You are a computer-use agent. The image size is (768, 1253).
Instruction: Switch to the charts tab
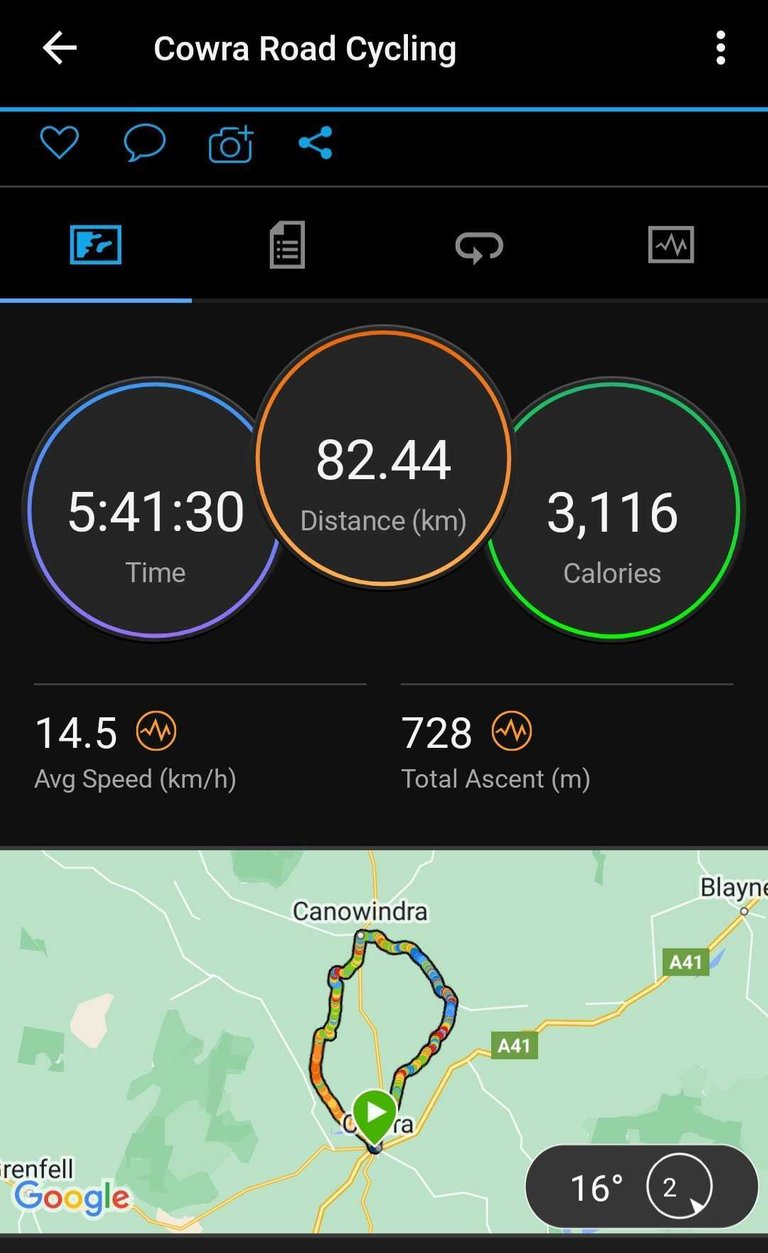click(671, 245)
